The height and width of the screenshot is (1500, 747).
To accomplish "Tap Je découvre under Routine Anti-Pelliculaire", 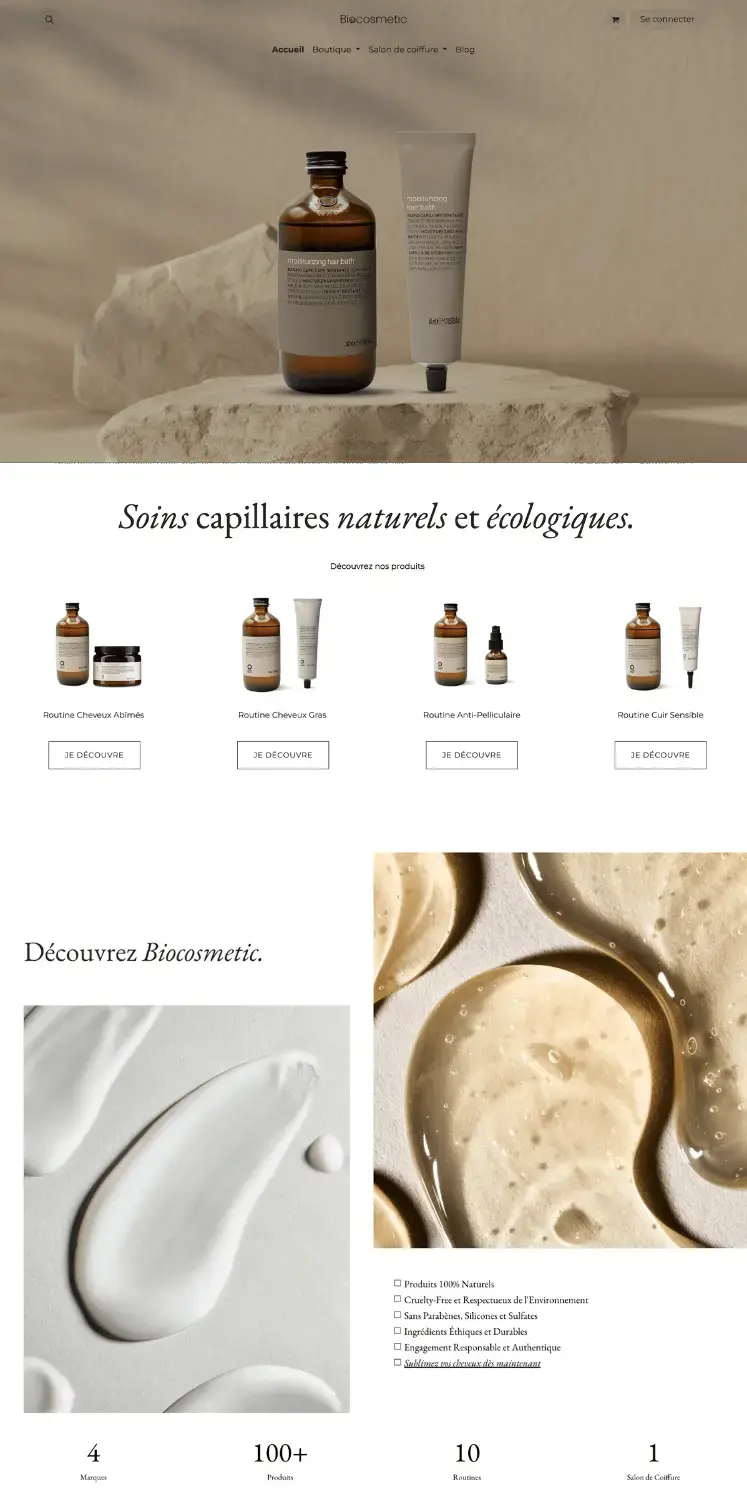I will pyautogui.click(x=472, y=755).
